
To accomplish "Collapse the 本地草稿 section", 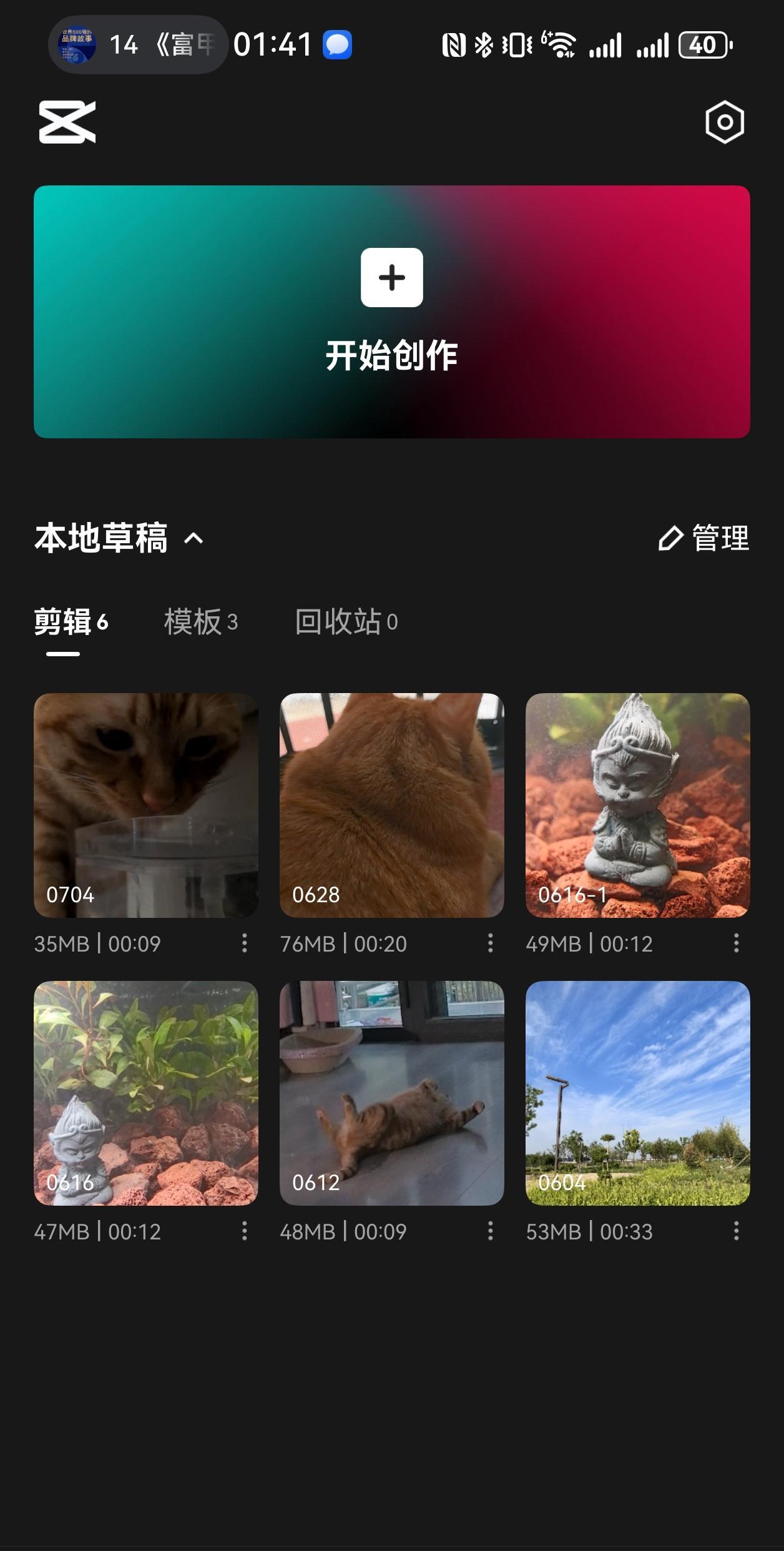I will coord(194,538).
